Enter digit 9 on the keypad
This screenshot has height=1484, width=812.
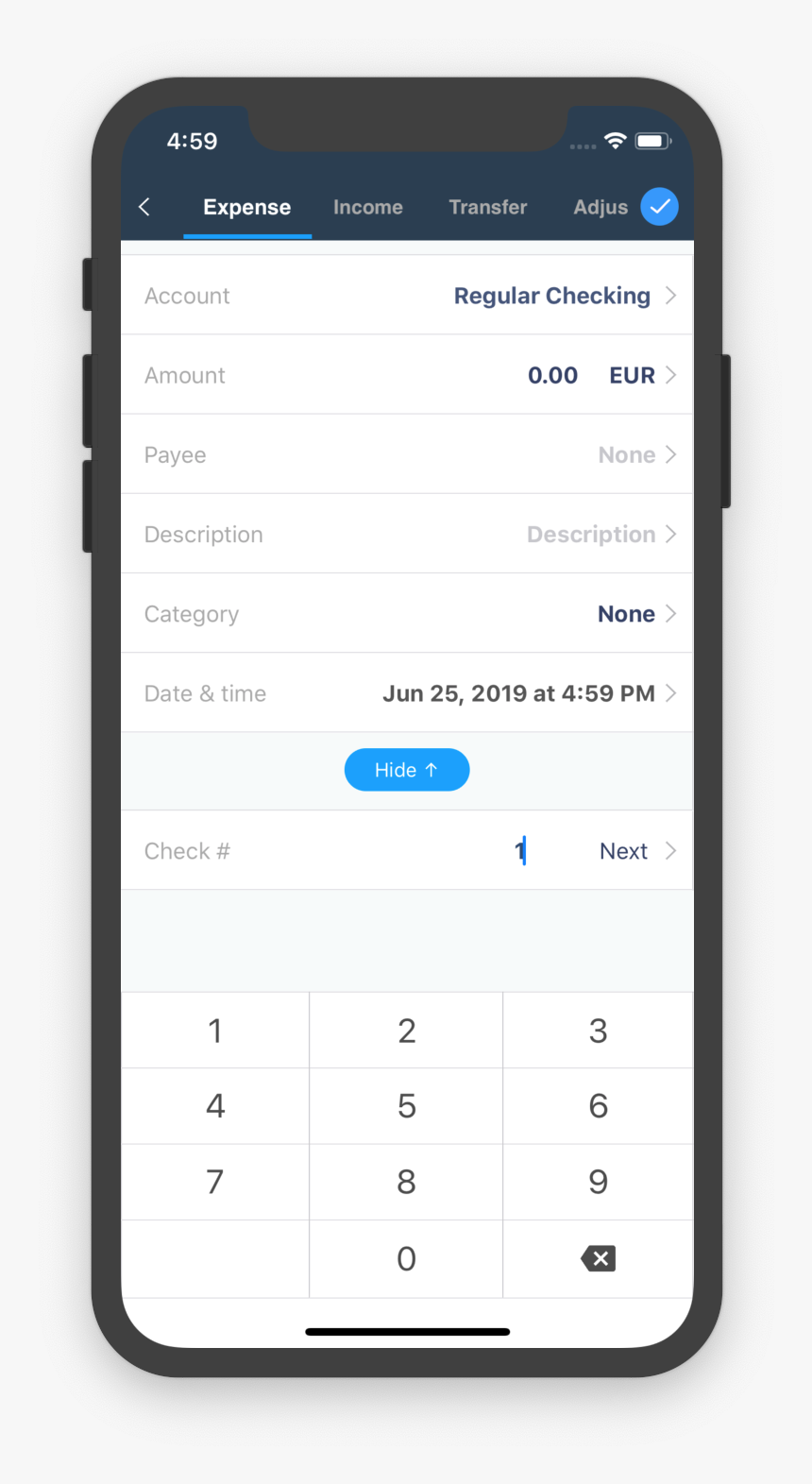click(x=598, y=1182)
